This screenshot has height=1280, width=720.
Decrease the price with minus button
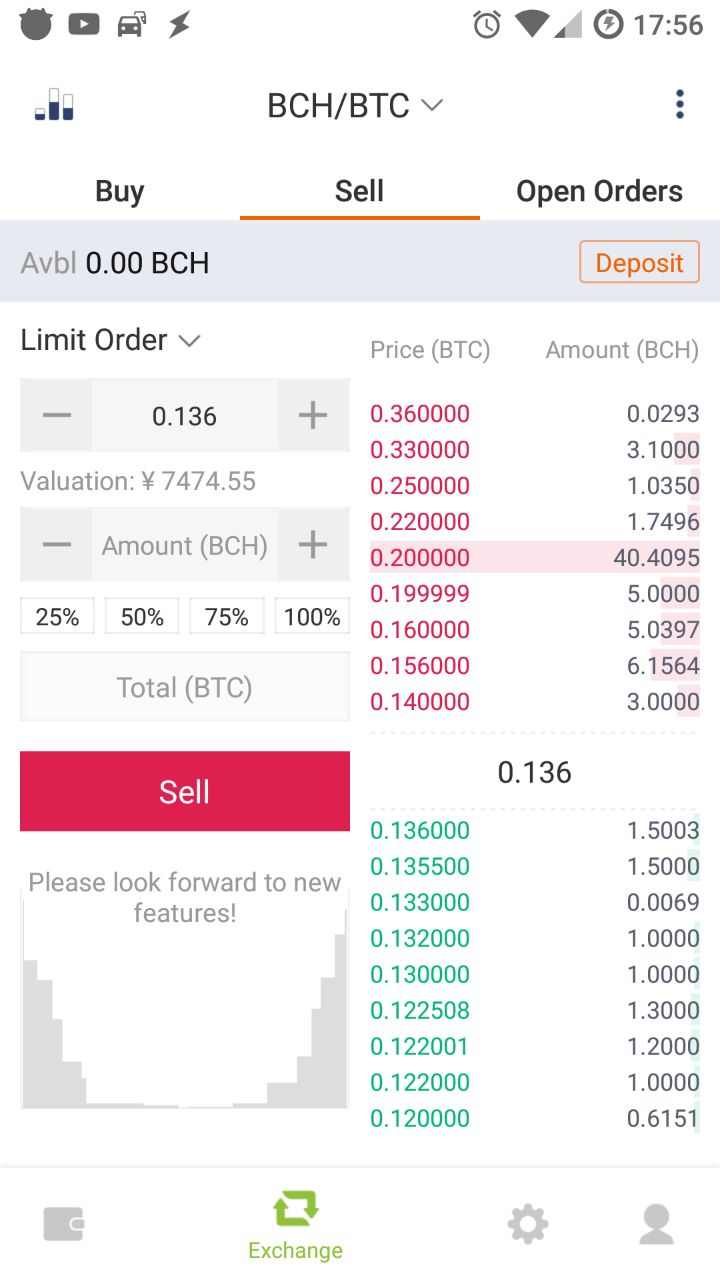point(57,415)
